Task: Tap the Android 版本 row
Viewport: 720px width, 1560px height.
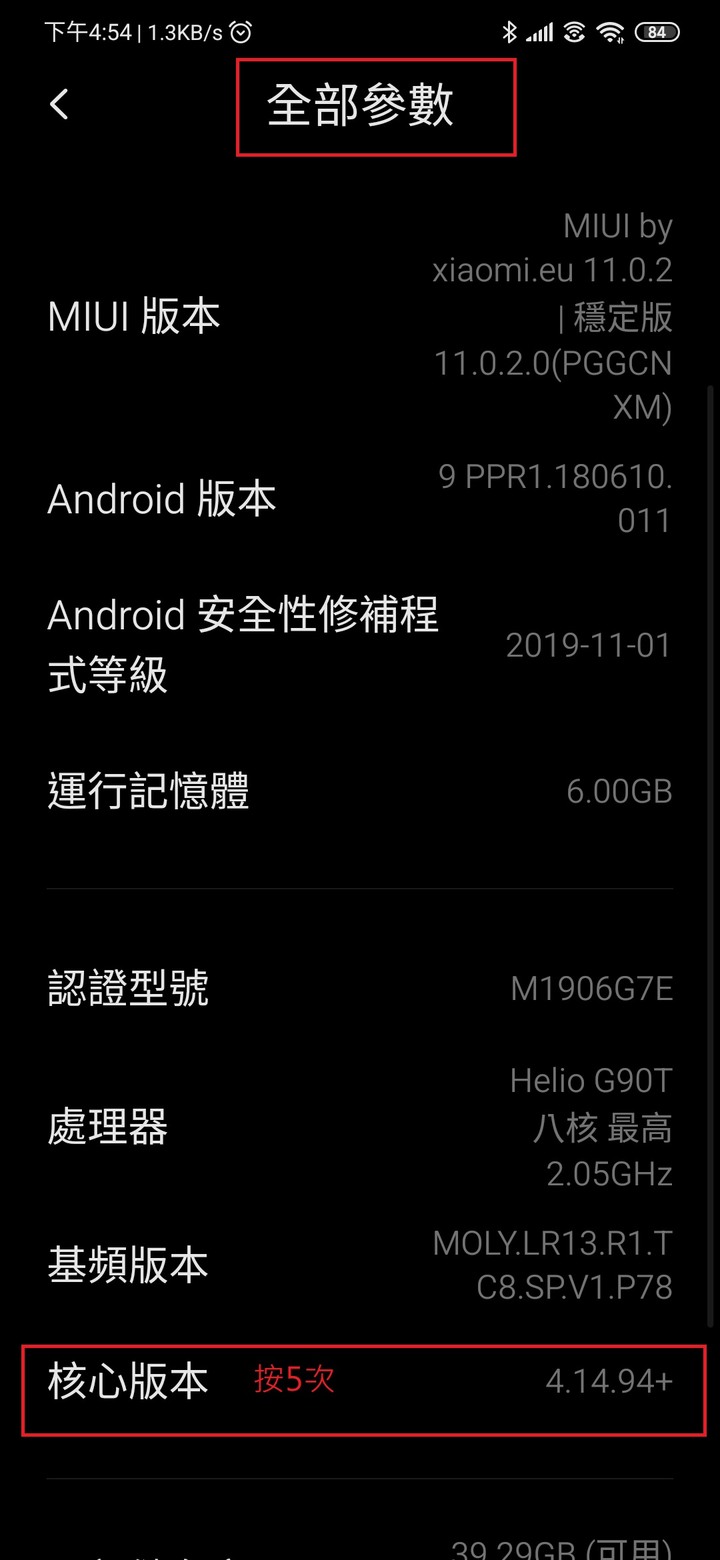Action: click(x=360, y=498)
